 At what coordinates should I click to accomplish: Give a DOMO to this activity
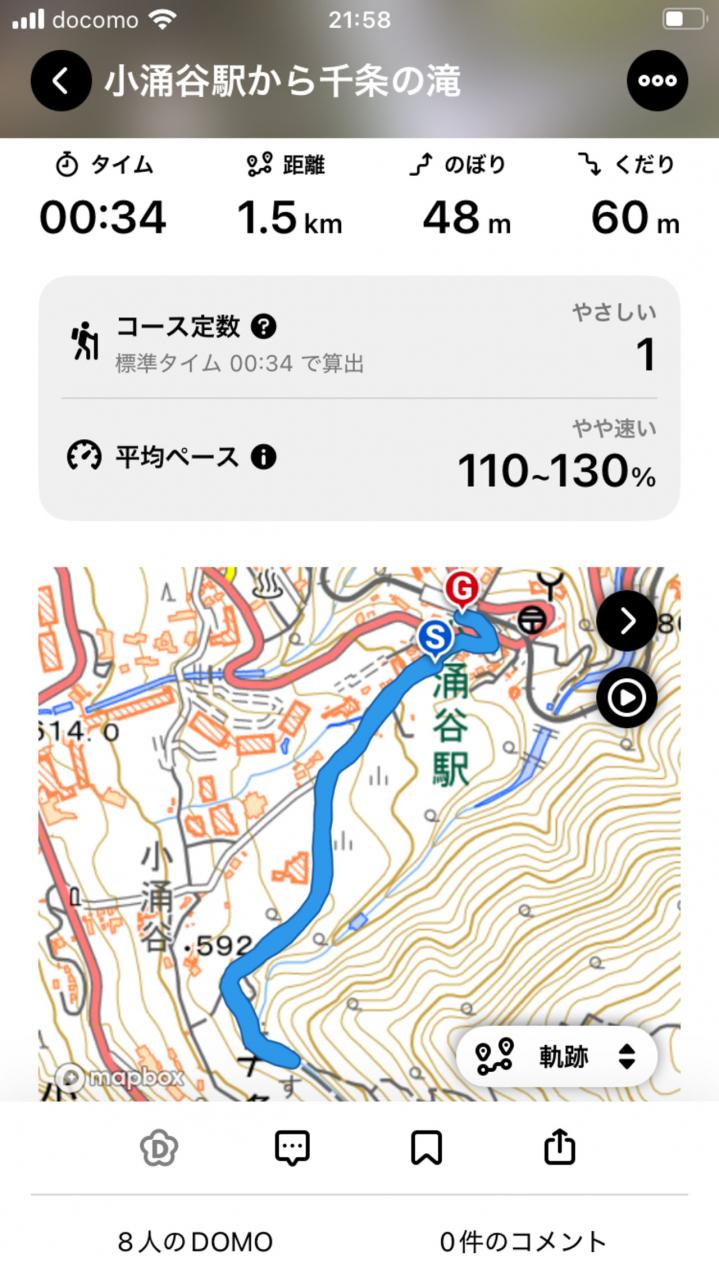coord(159,1148)
